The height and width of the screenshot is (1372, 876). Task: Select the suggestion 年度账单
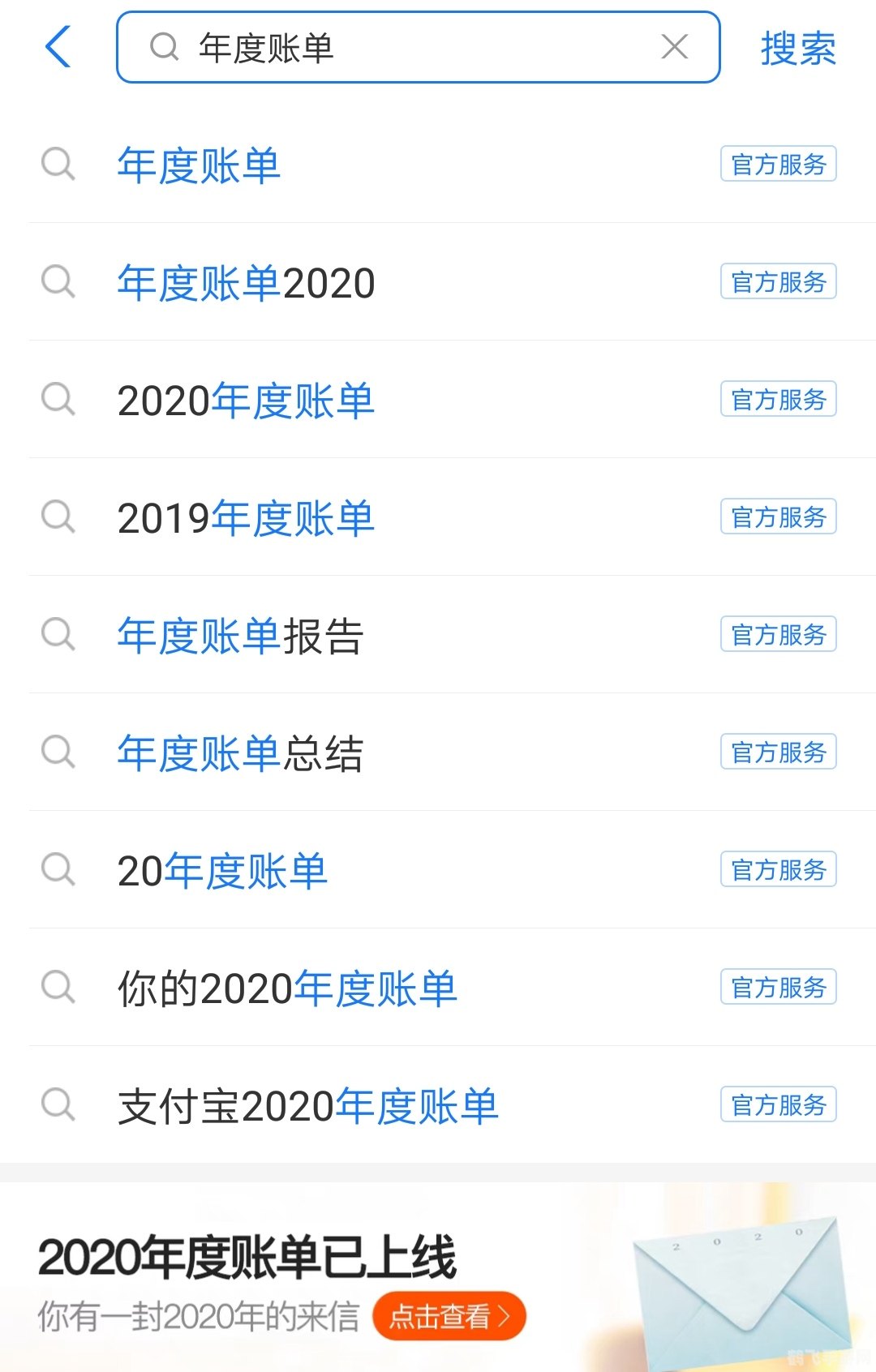(199, 166)
